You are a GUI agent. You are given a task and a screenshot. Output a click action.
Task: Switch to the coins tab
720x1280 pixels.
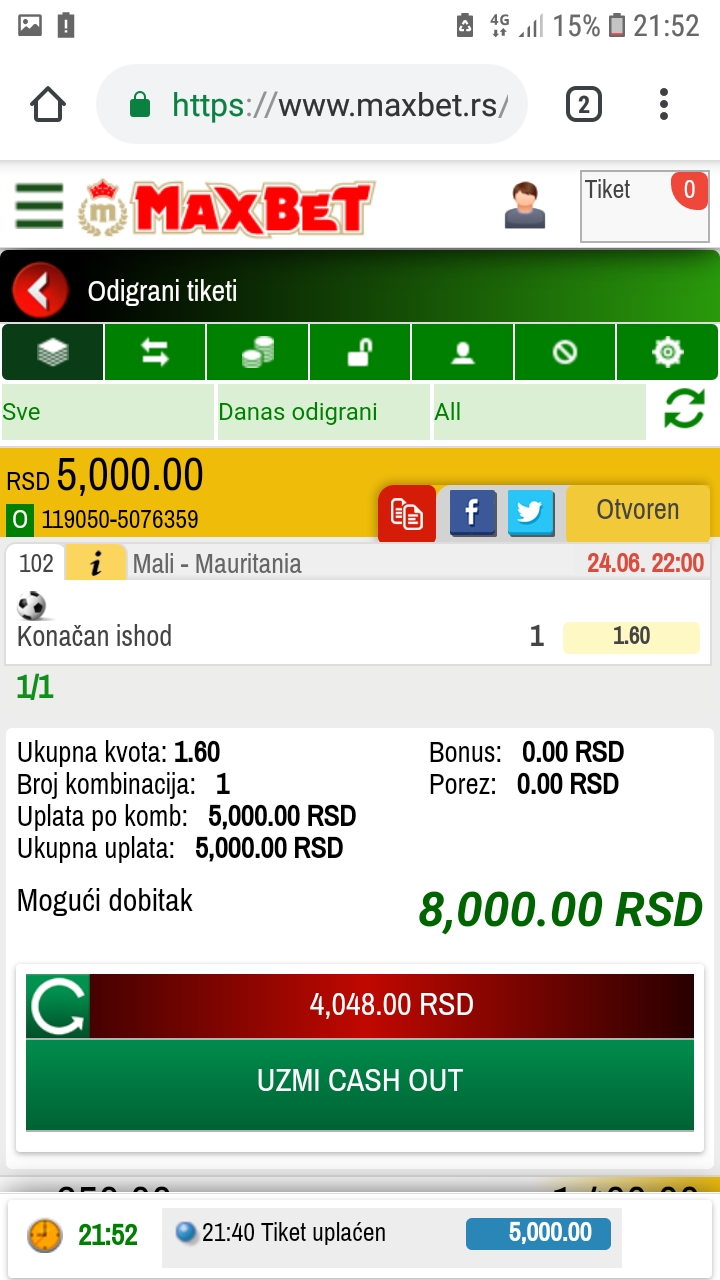[258, 352]
